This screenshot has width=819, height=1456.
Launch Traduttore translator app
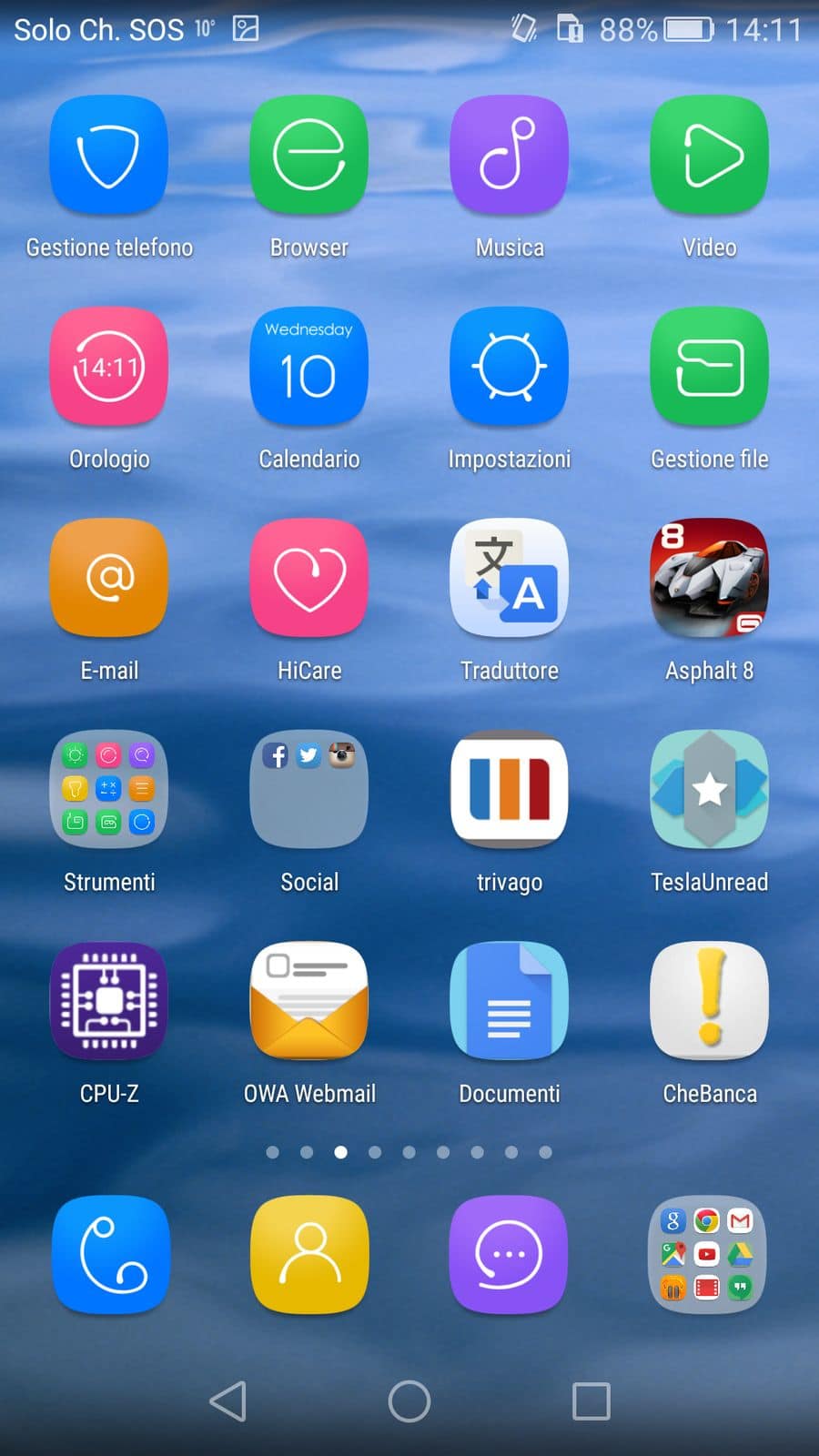coord(510,578)
